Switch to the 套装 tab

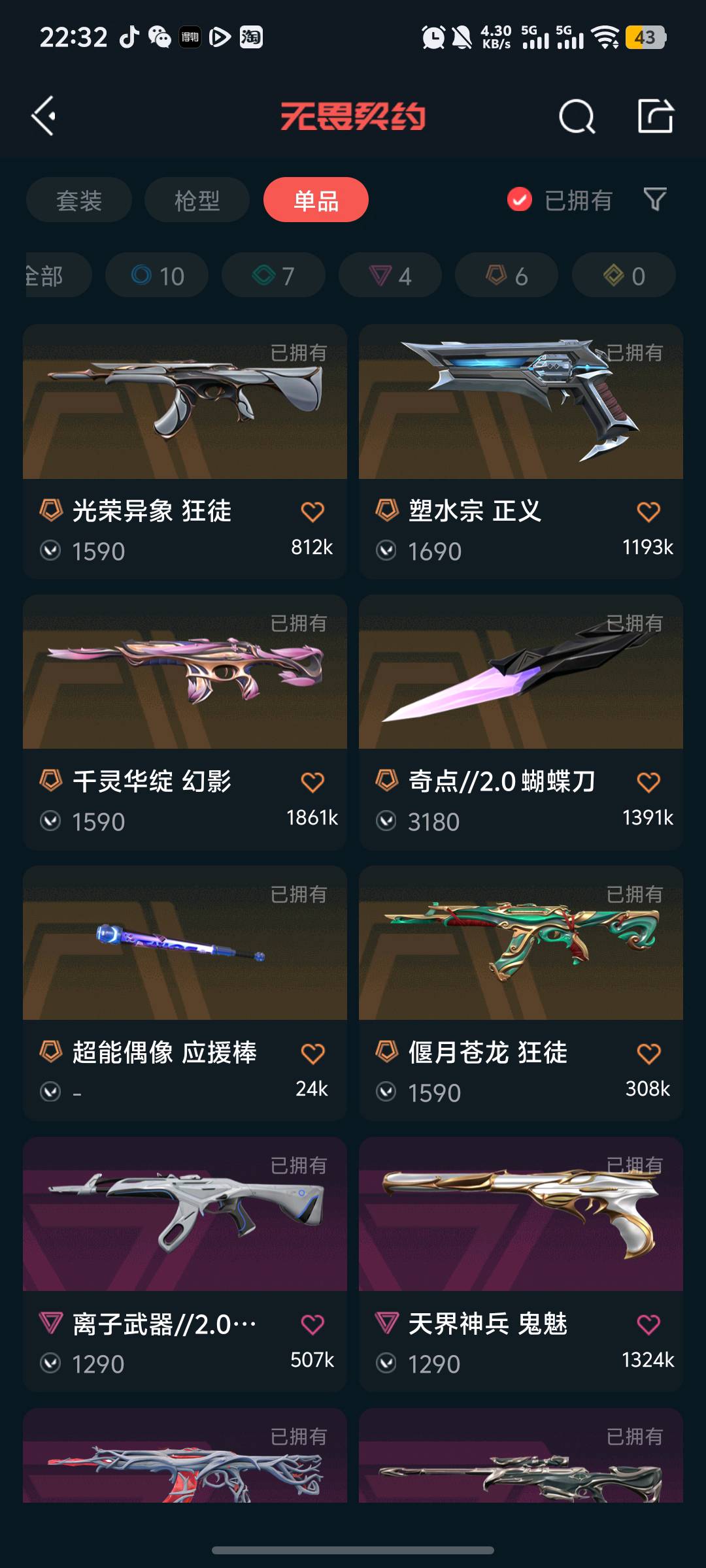(x=79, y=200)
